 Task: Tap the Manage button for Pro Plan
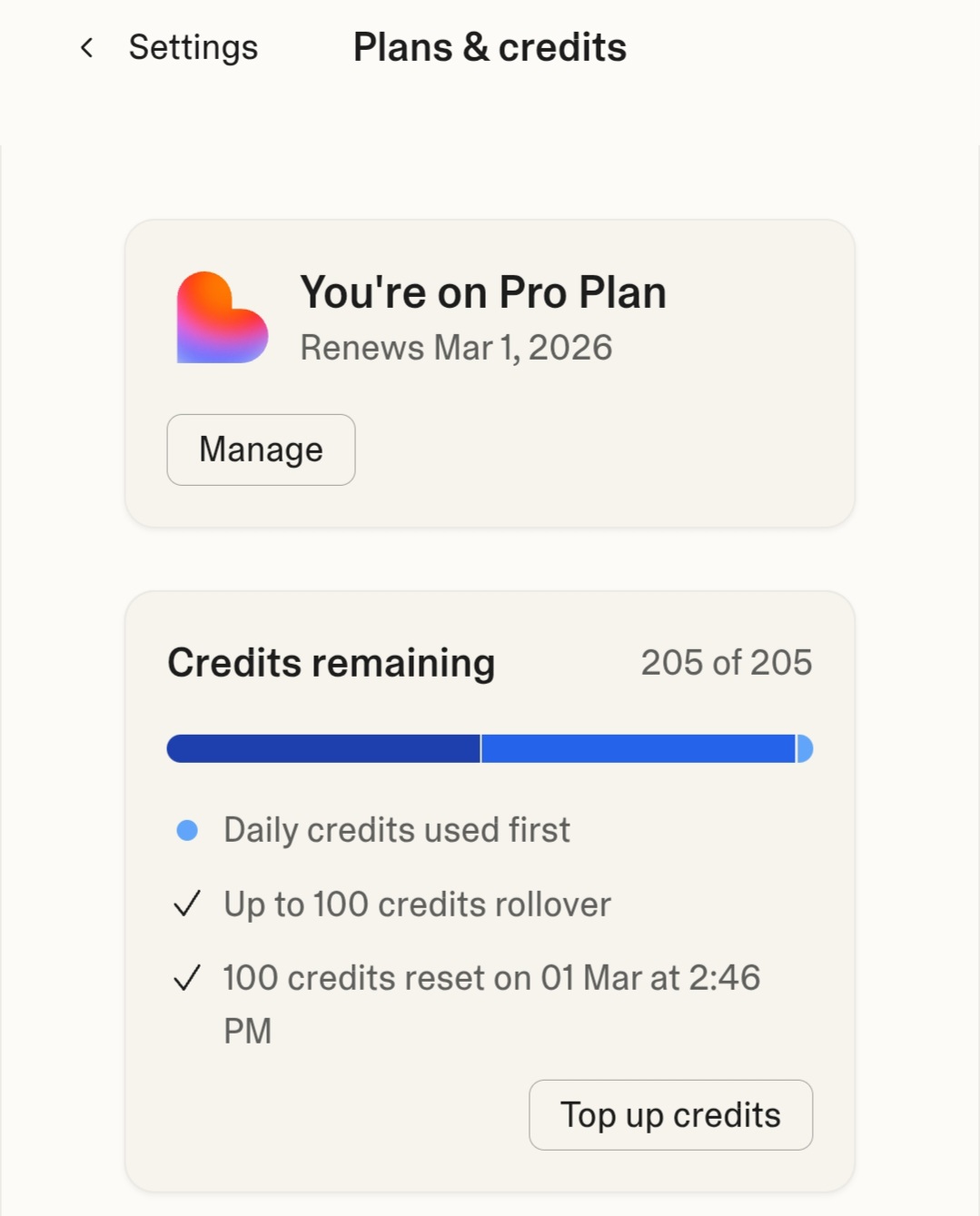[x=261, y=450]
